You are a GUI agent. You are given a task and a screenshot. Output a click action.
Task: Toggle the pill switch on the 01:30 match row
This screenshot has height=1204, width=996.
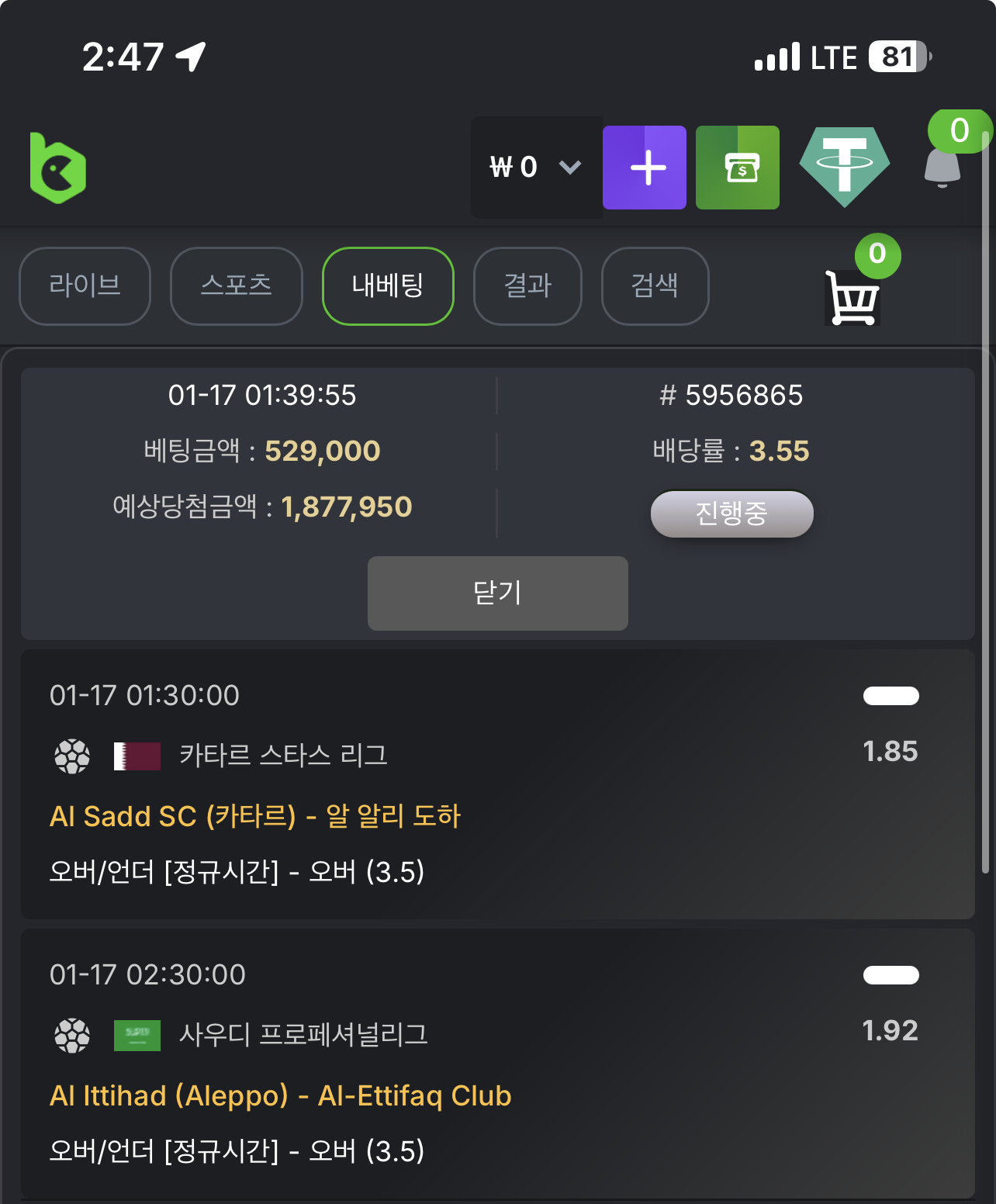[891, 696]
